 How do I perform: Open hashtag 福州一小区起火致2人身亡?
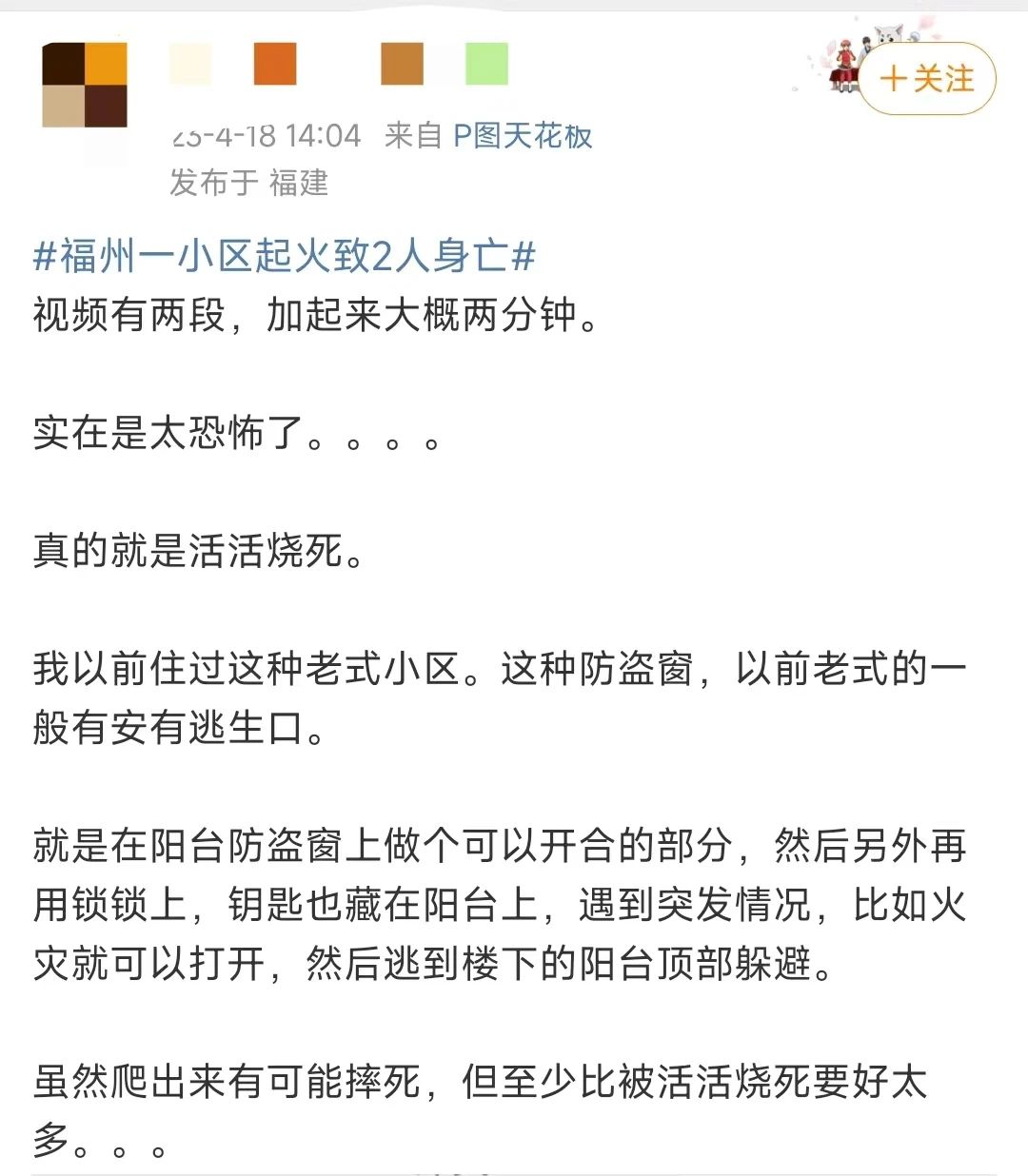pos(284,256)
